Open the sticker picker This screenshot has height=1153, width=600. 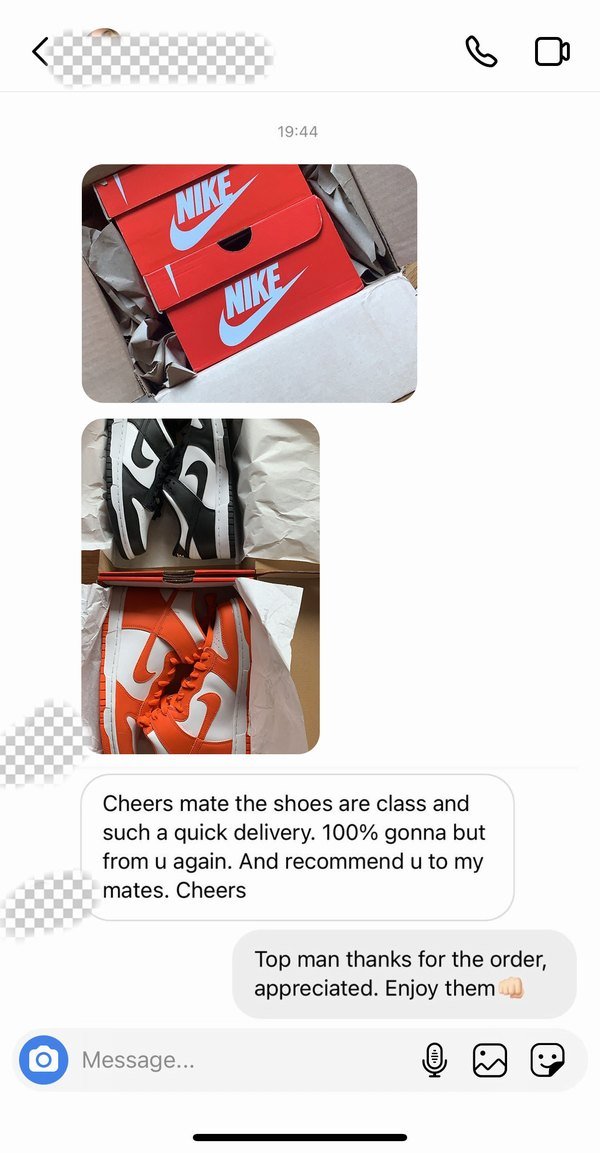point(547,1060)
